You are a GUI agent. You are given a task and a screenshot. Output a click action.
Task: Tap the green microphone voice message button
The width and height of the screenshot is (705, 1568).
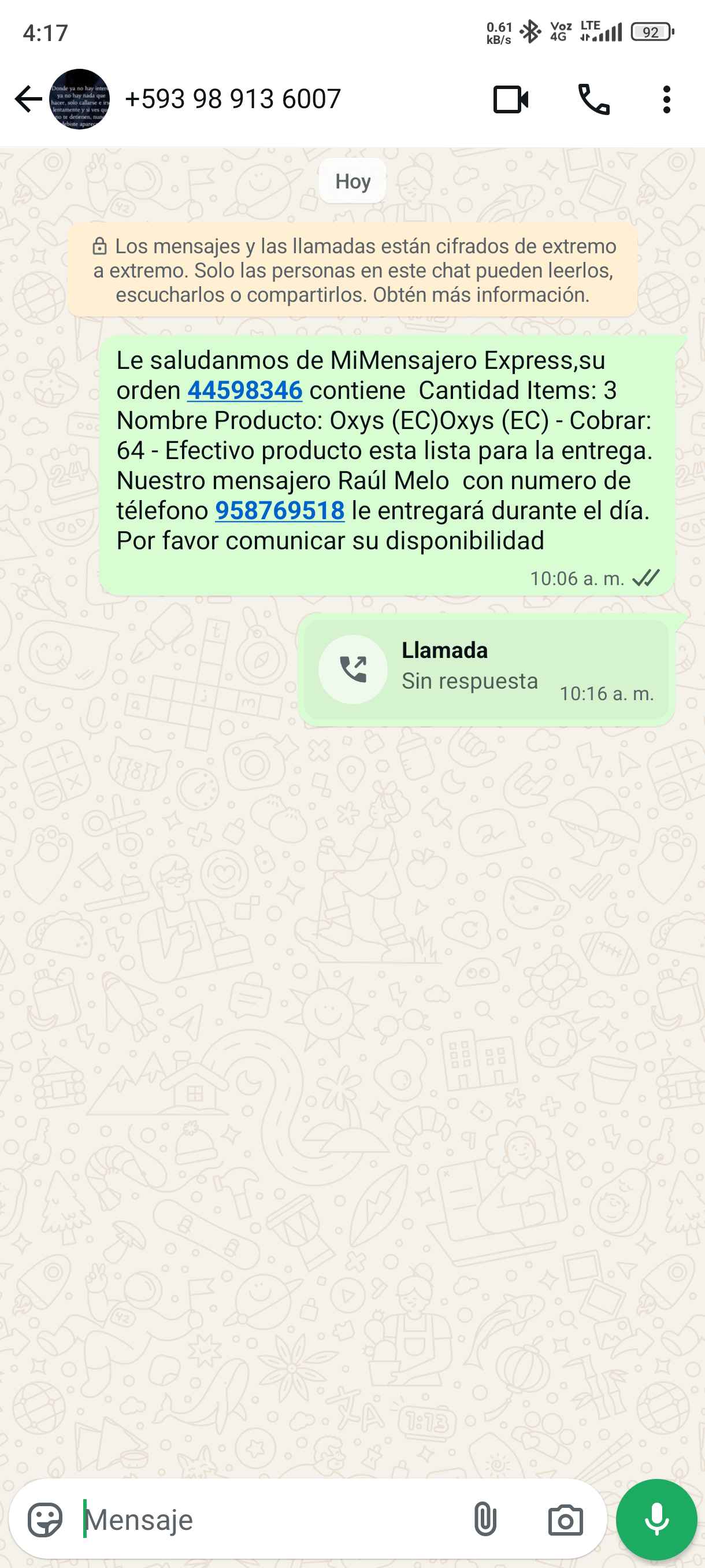pyautogui.click(x=656, y=1520)
